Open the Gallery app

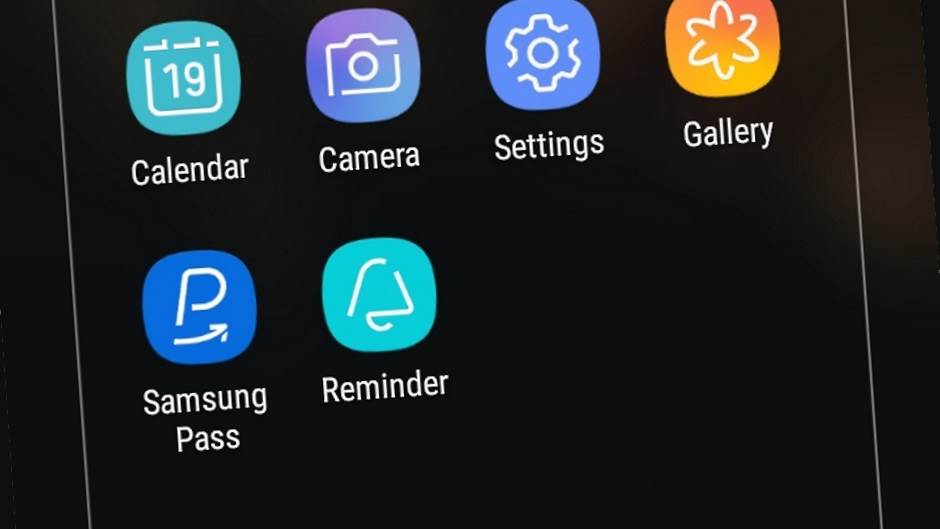click(722, 43)
